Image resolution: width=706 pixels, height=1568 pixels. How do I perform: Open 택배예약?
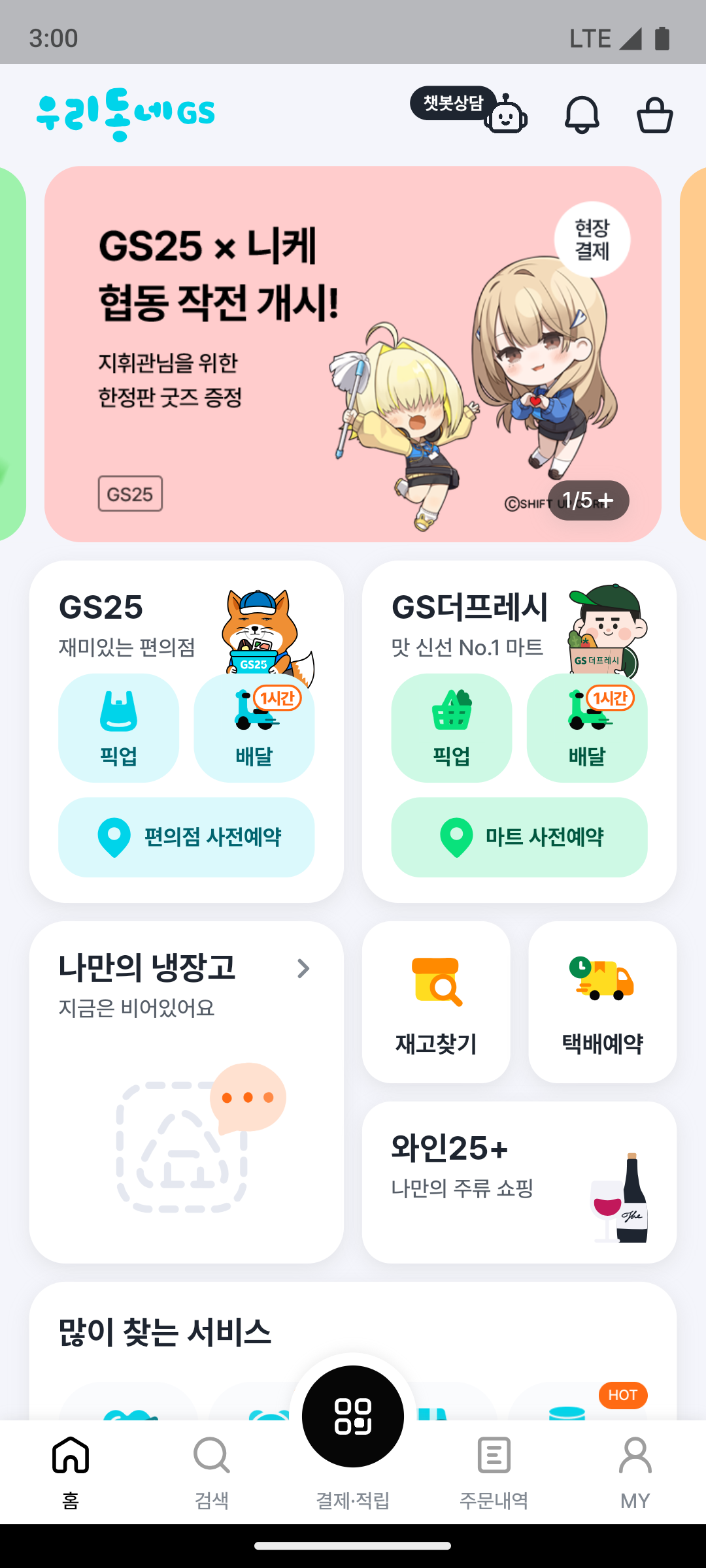[x=602, y=1002]
